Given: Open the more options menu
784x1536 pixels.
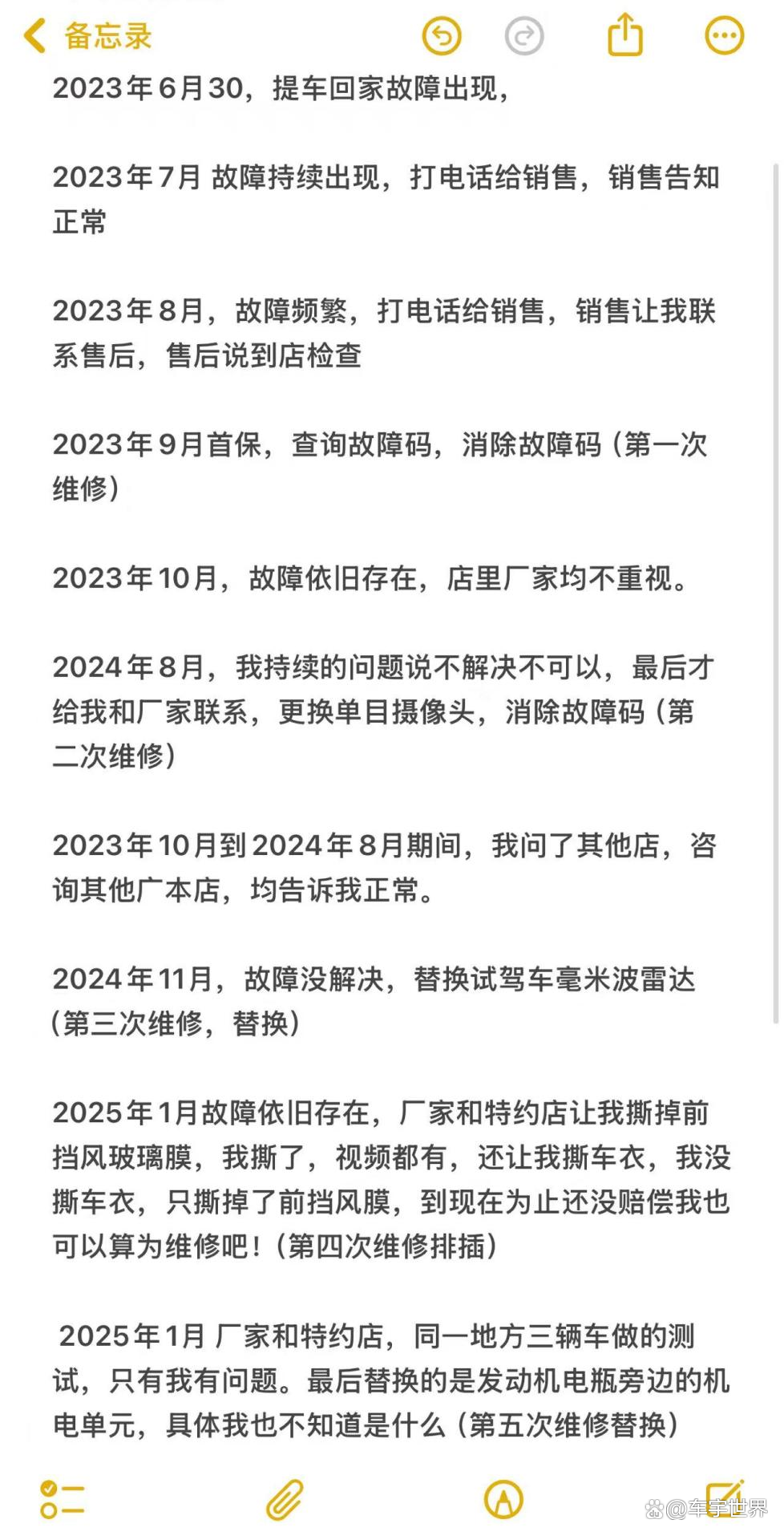Looking at the screenshot, I should click(725, 35).
